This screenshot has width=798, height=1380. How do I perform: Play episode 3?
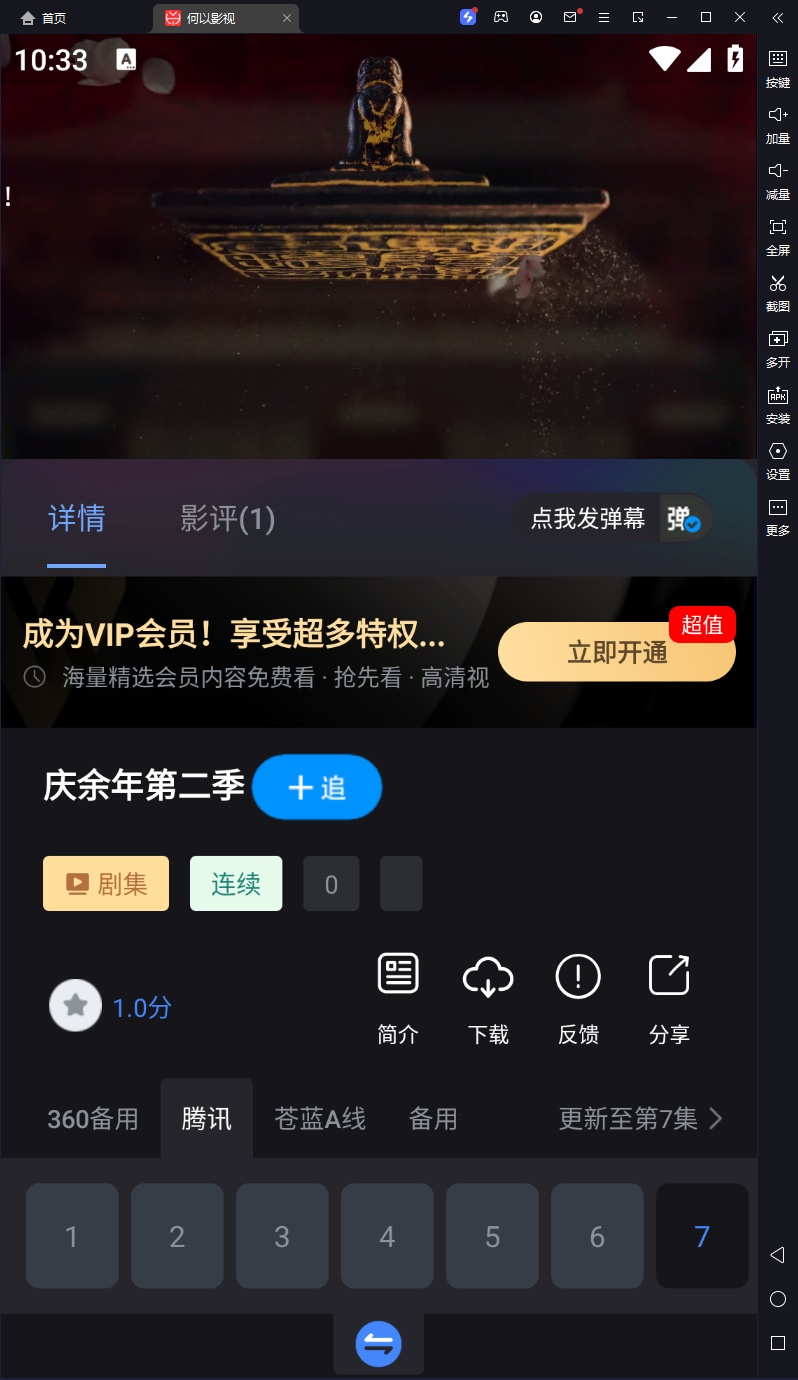pos(282,1237)
